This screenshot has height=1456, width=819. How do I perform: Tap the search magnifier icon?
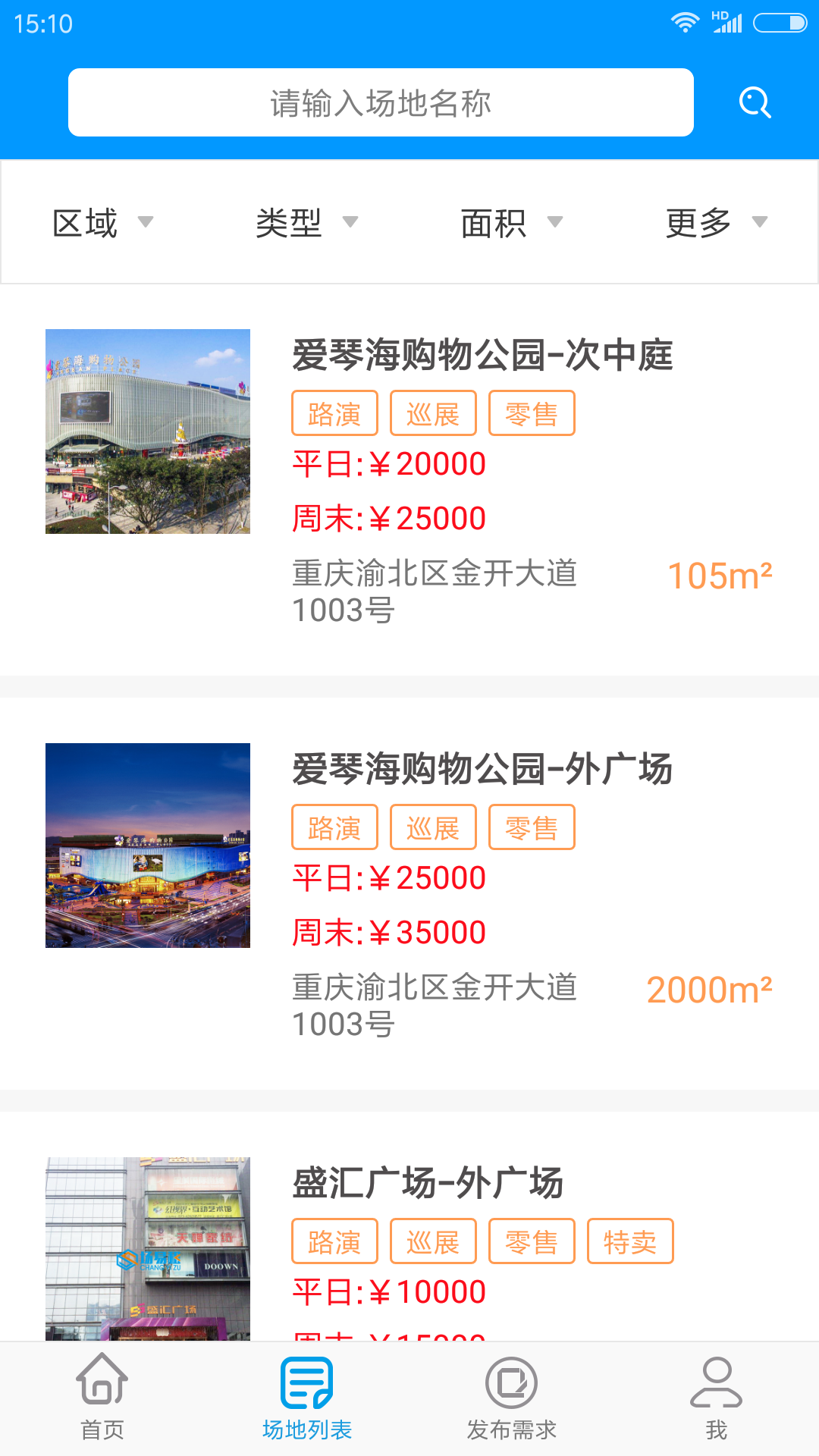(754, 102)
